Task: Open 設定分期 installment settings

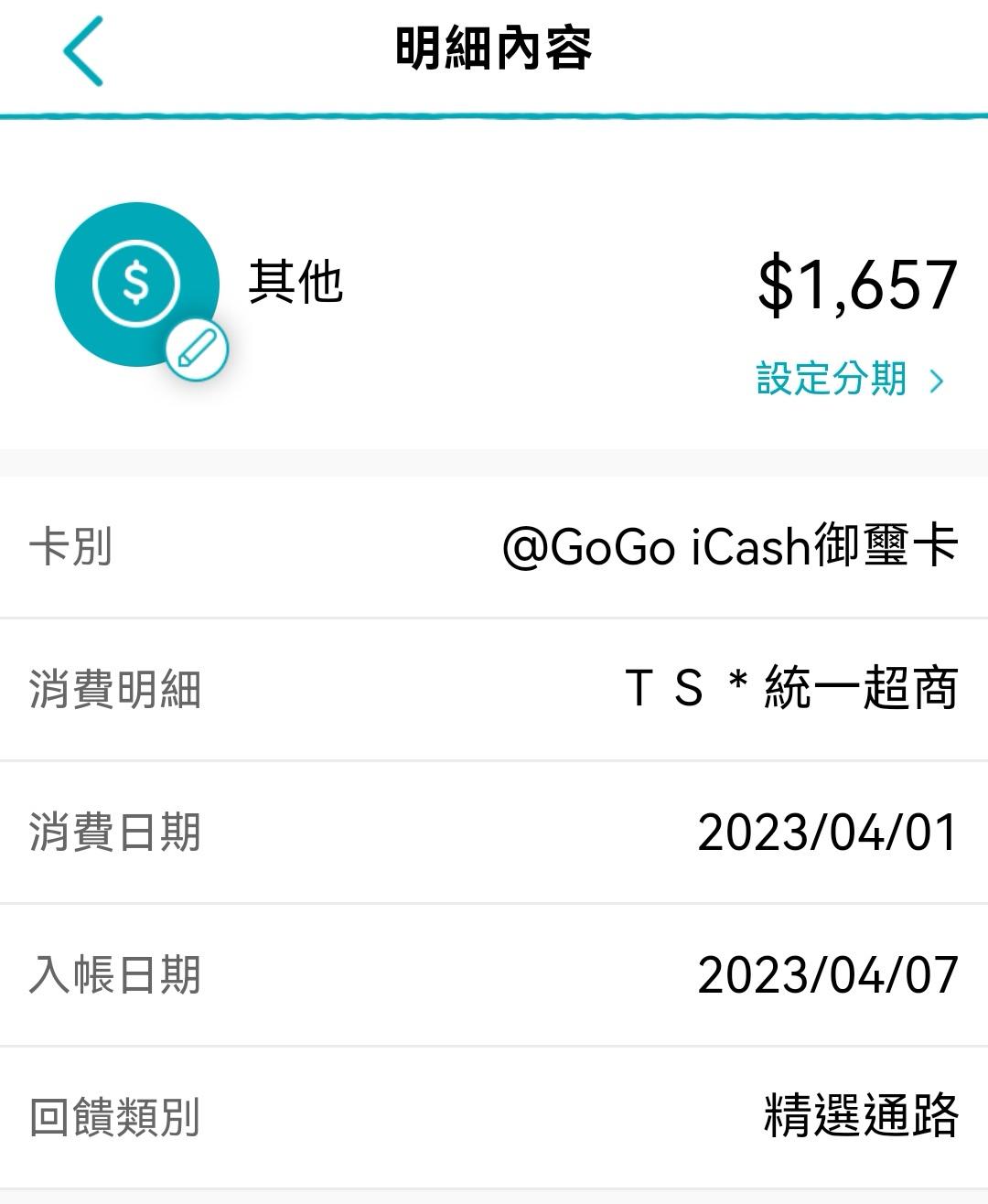Action: click(849, 379)
